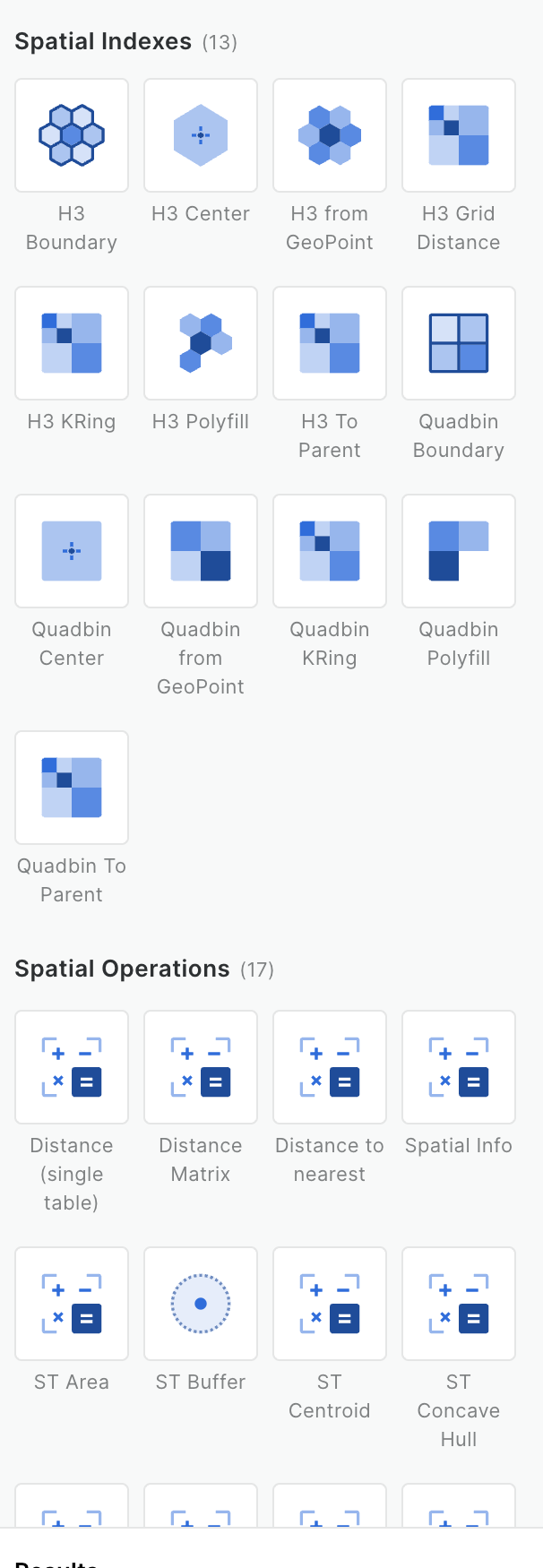Pick the H3 Polyfill tile

point(201,343)
